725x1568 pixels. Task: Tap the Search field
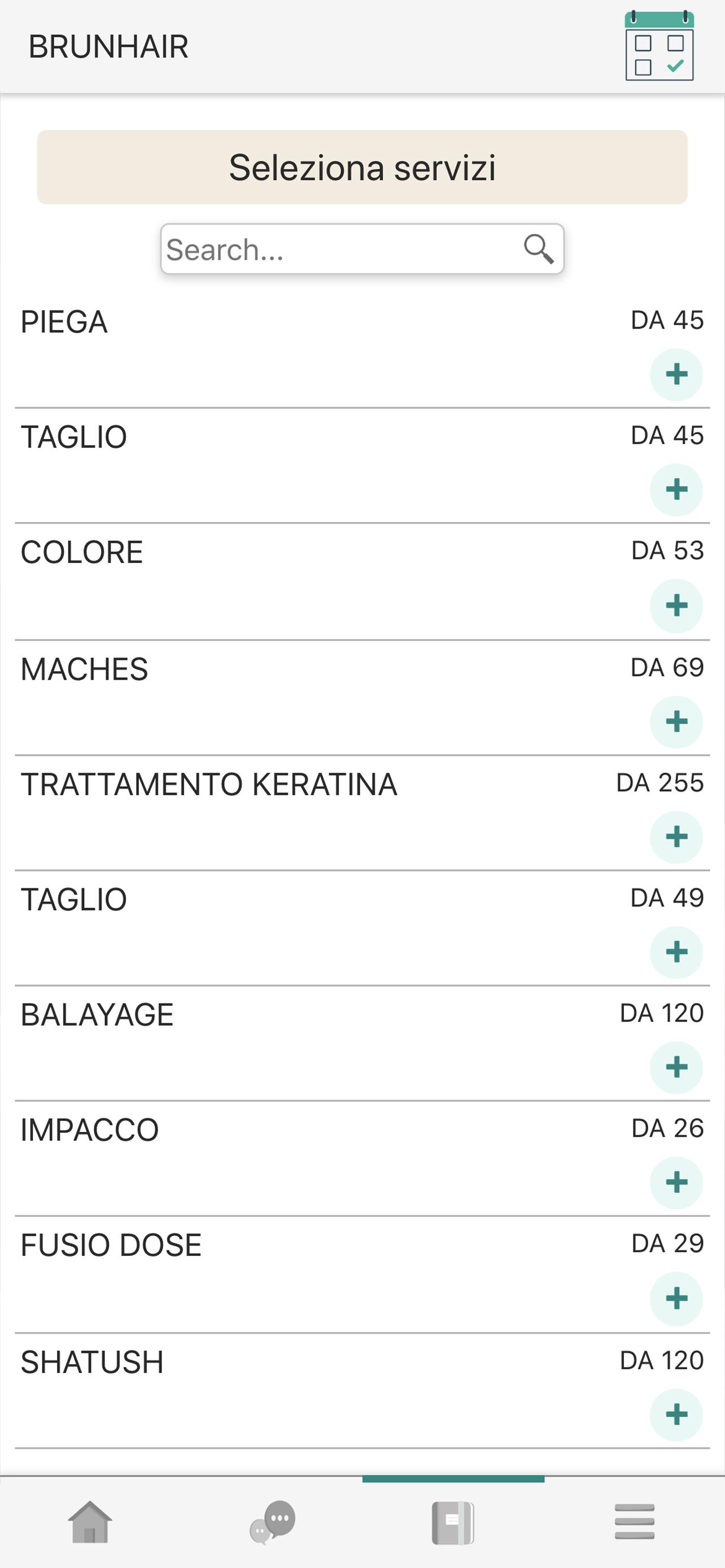362,249
